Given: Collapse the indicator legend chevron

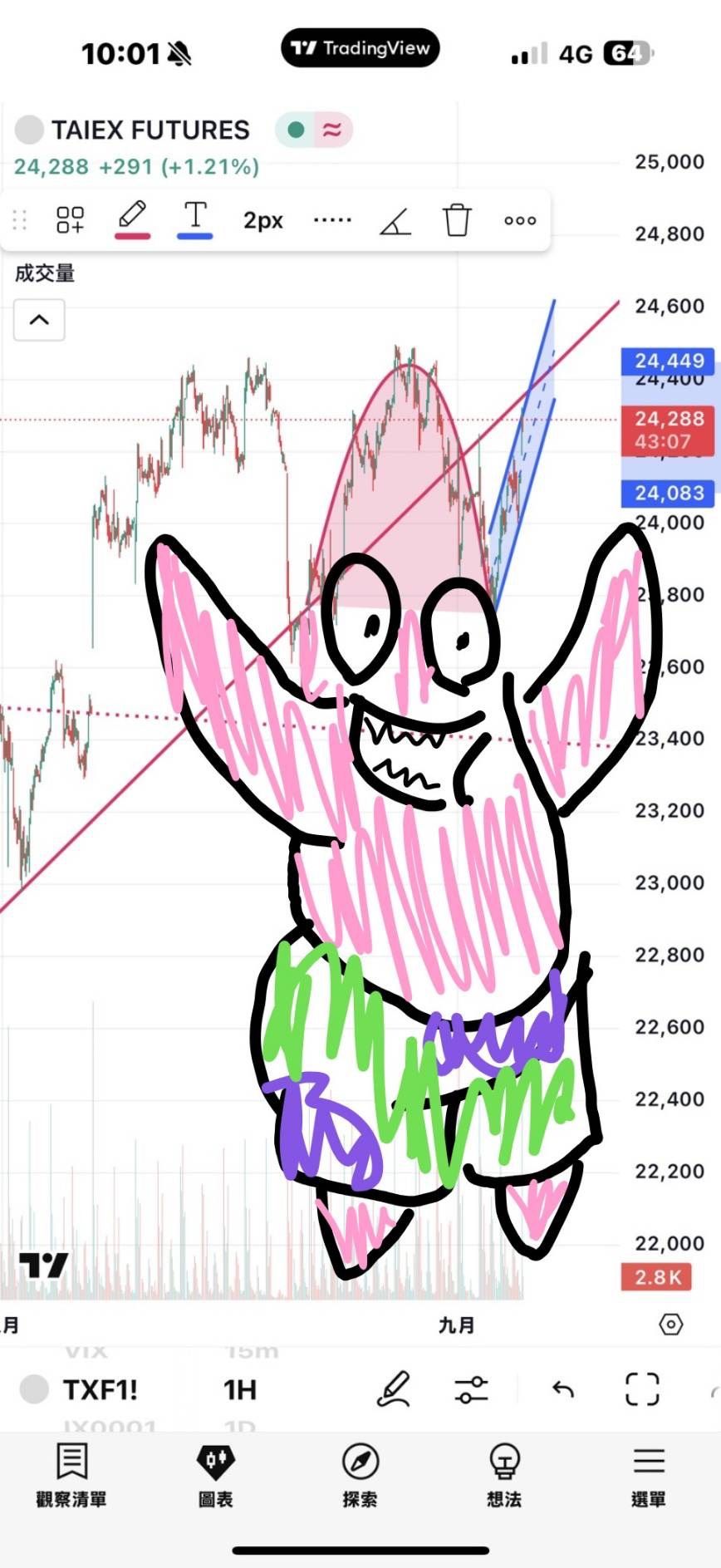Looking at the screenshot, I should tap(39, 320).
